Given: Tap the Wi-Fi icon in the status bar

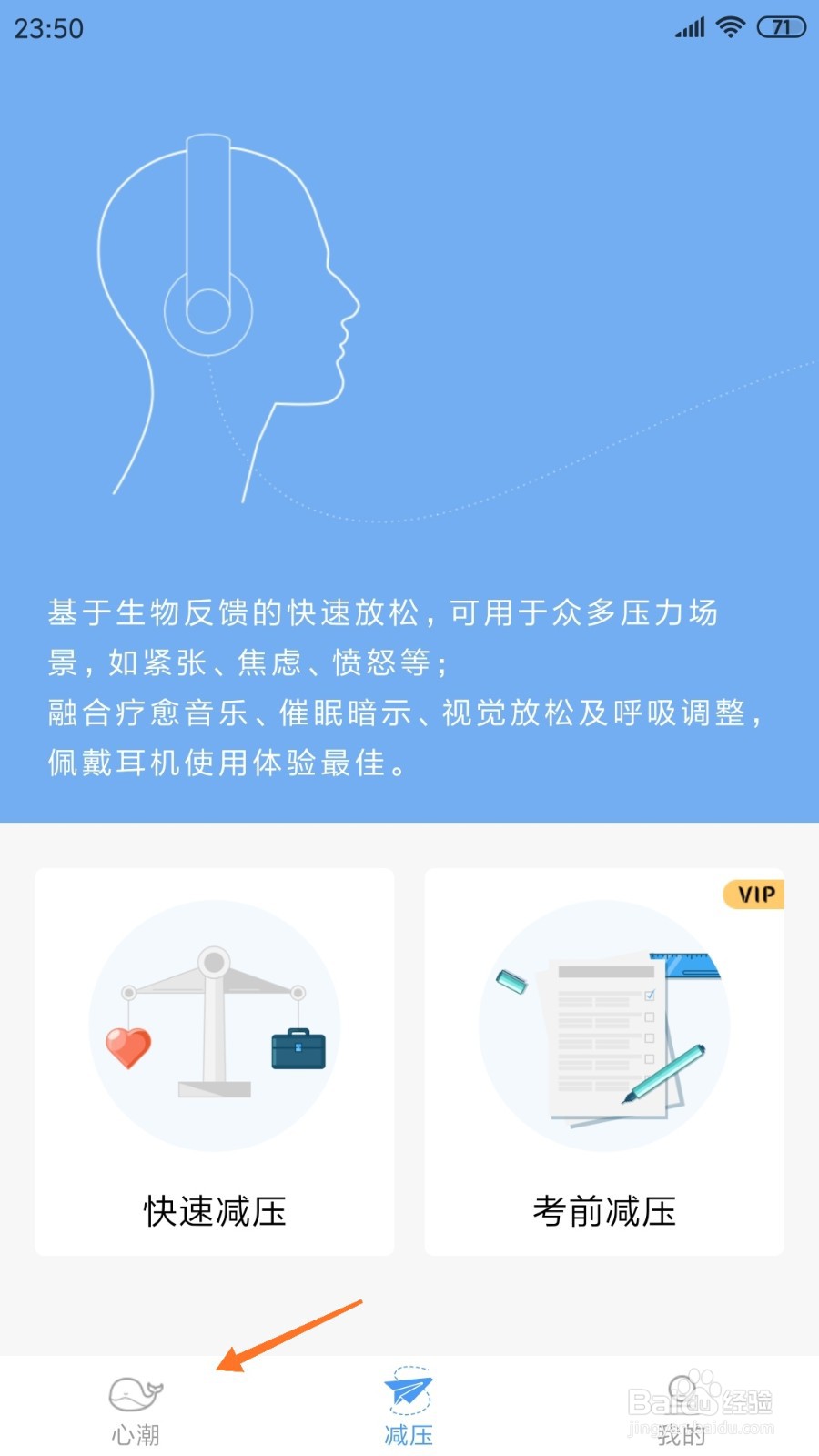Looking at the screenshot, I should point(730,26).
